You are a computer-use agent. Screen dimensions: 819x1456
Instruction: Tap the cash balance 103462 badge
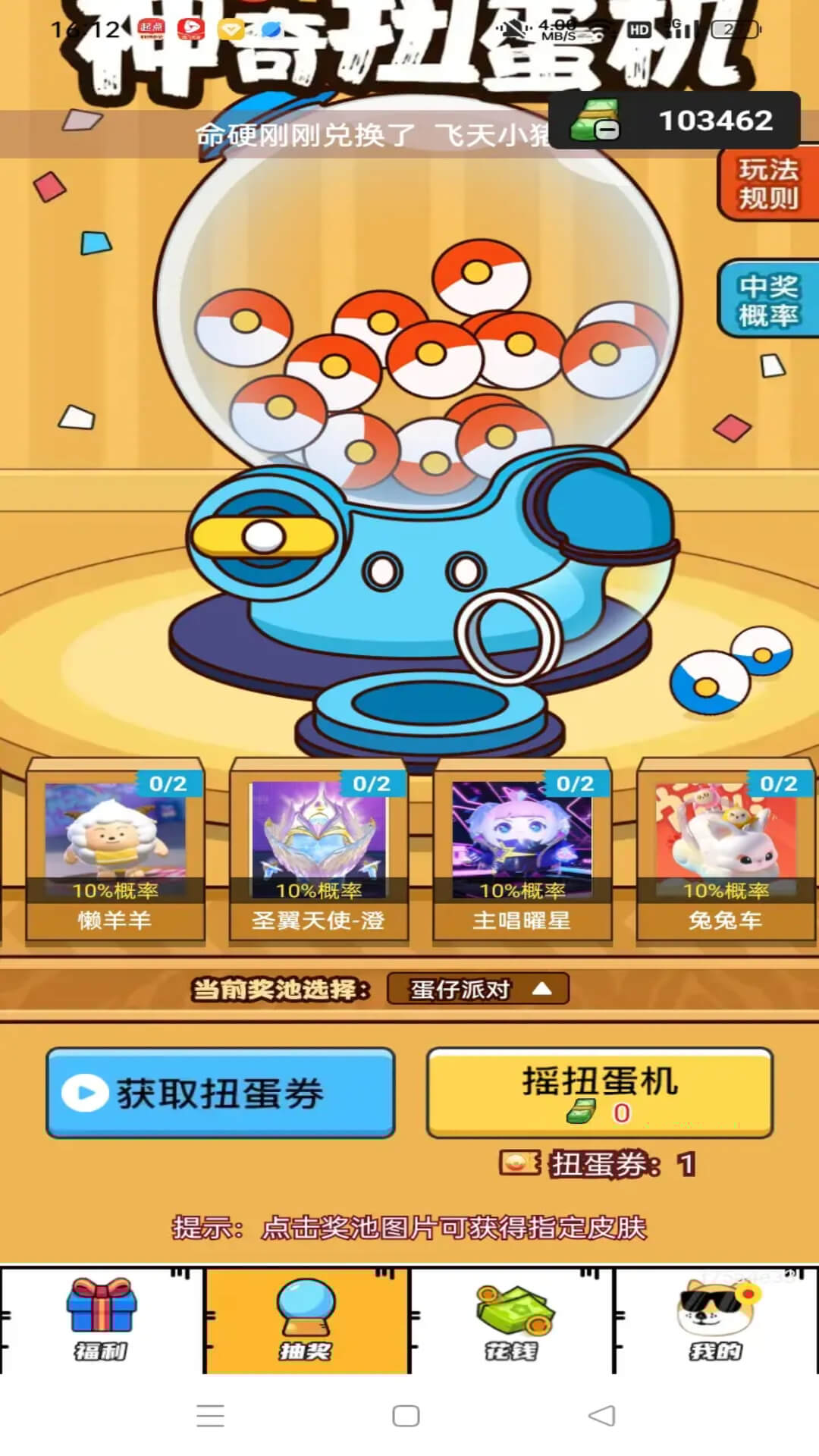coord(674,121)
